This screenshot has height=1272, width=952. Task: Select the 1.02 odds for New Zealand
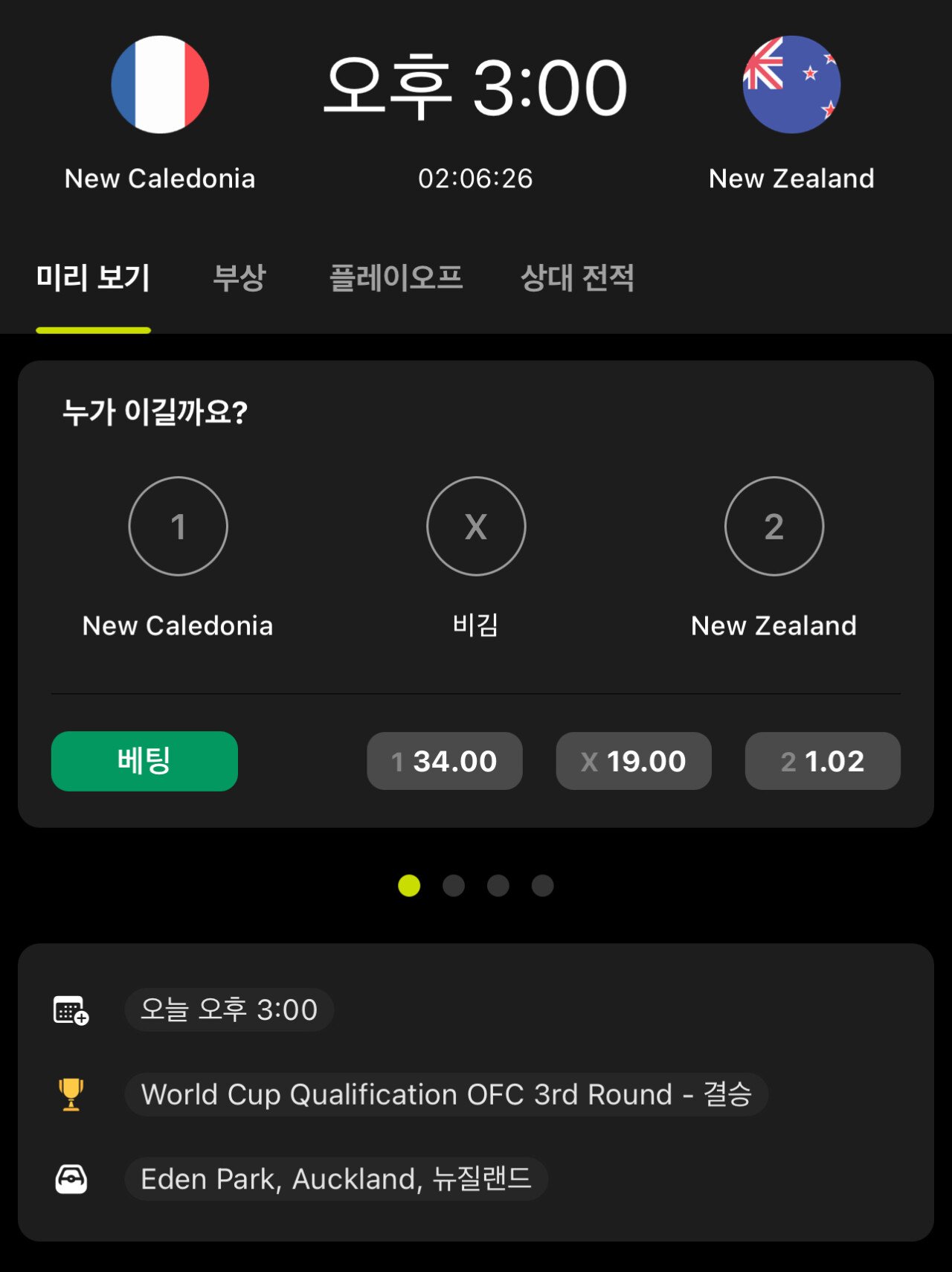pyautogui.click(x=823, y=761)
